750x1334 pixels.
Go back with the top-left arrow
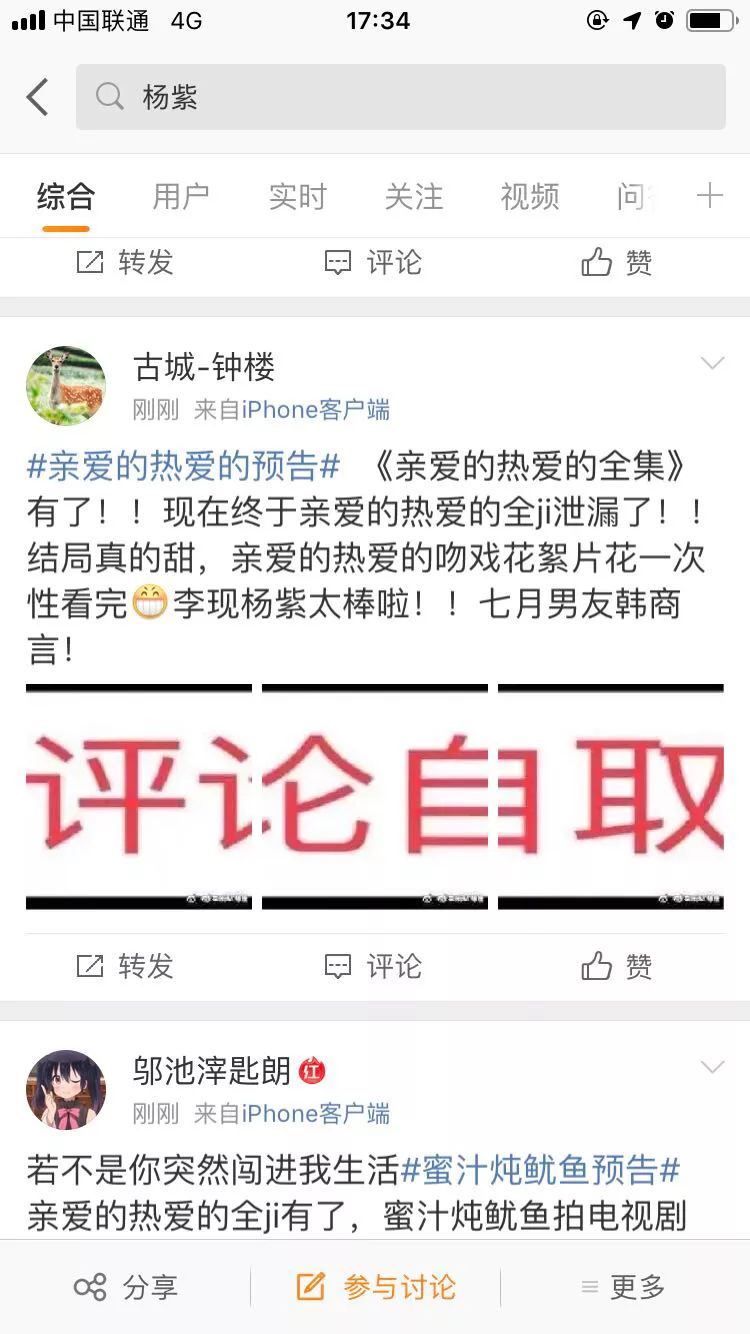click(x=38, y=97)
